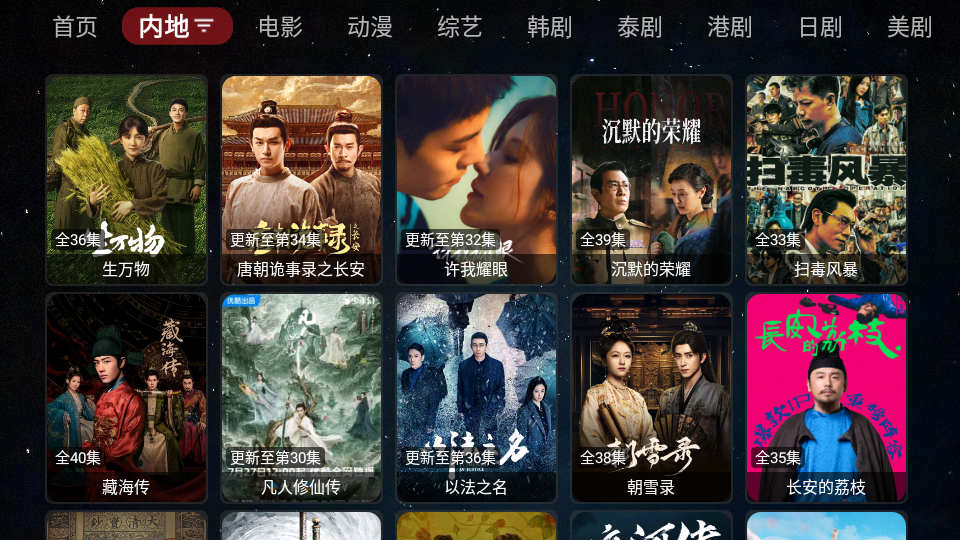960x540 pixels.
Task: Select the 许我耀眼 poster
Action: [x=476, y=180]
